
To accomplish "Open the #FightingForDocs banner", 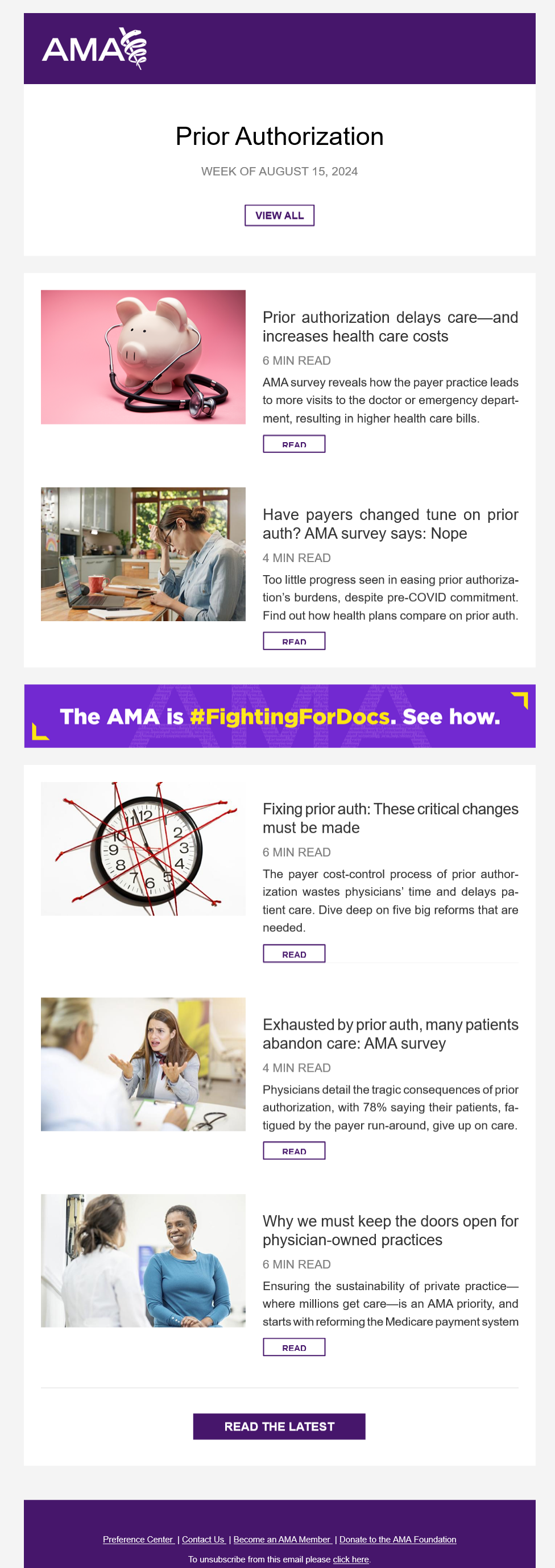I will point(279,716).
